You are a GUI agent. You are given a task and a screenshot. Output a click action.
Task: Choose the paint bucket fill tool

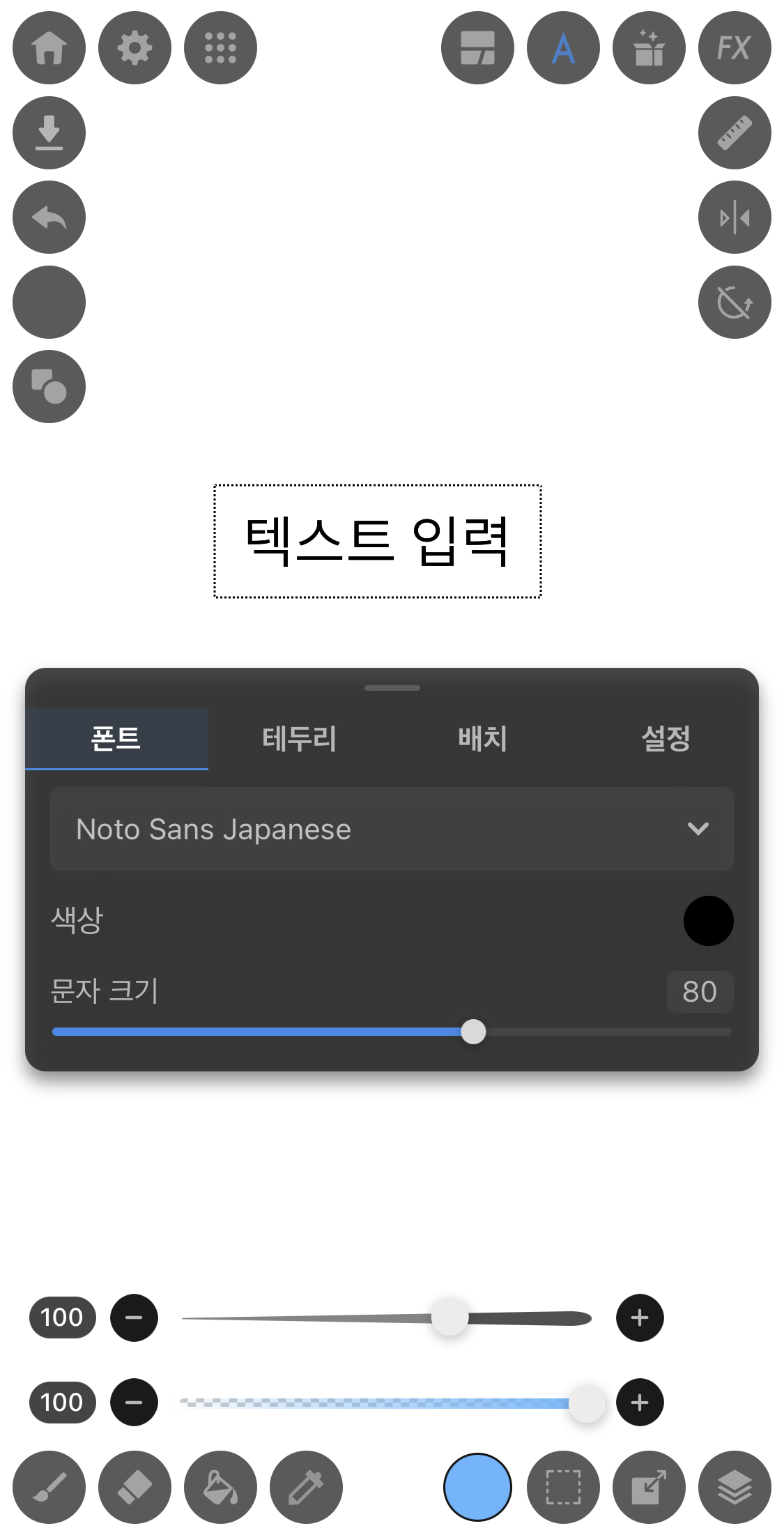220,1487
